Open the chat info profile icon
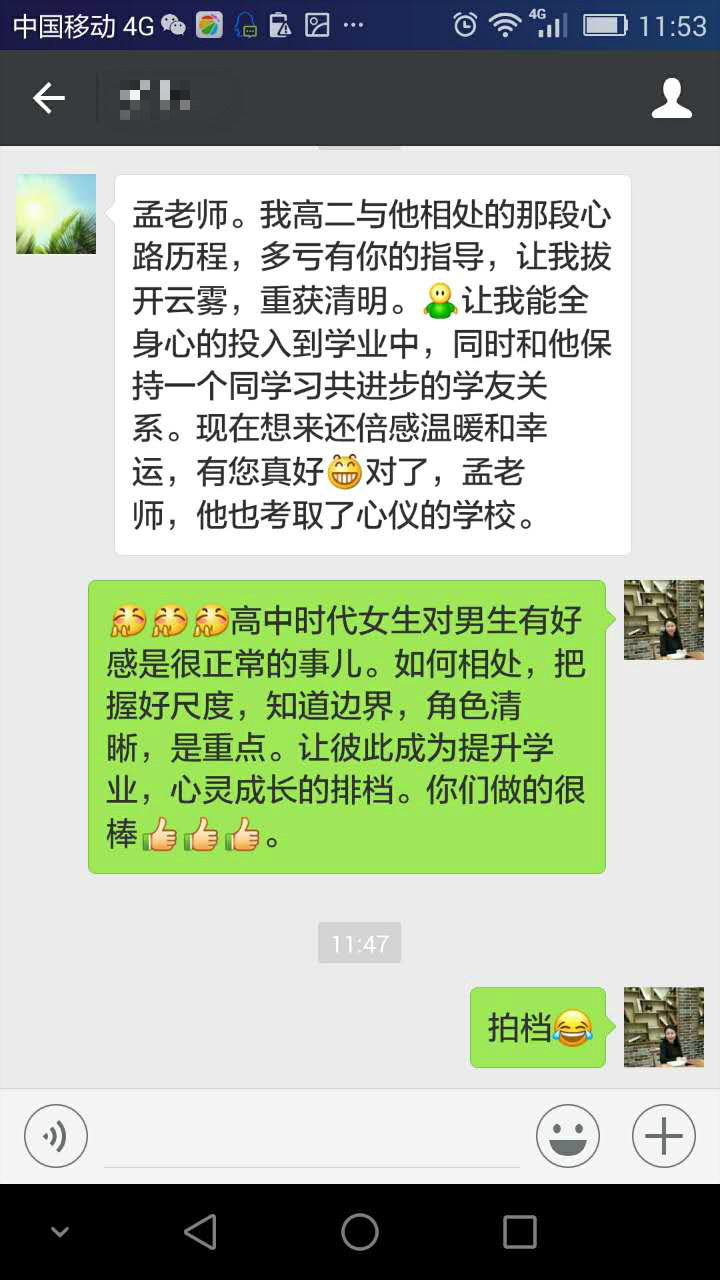720x1280 pixels. coord(671,98)
